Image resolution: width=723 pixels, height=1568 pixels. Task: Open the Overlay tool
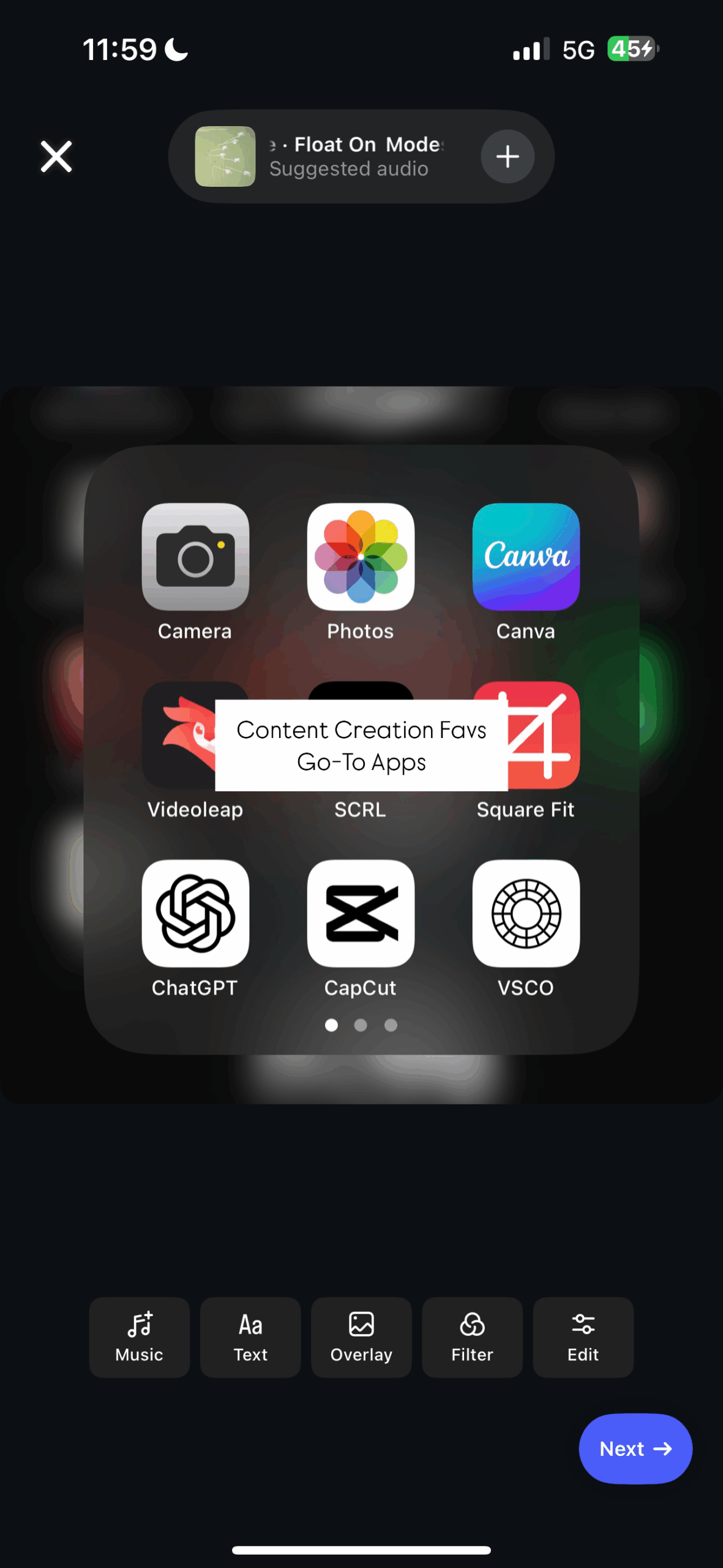[361, 1337]
